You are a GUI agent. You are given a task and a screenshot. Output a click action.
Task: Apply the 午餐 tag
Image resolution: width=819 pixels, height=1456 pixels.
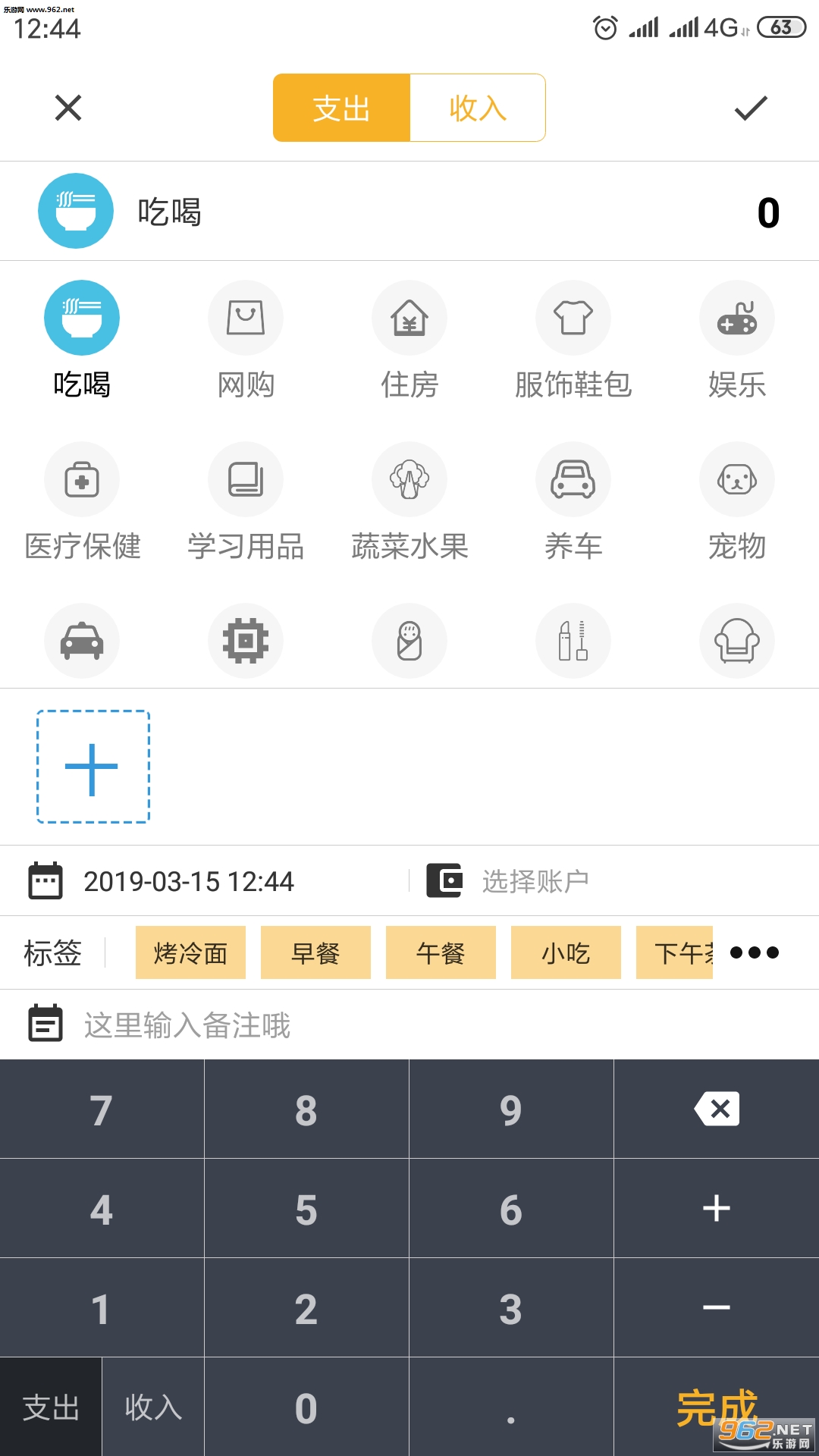point(441,952)
